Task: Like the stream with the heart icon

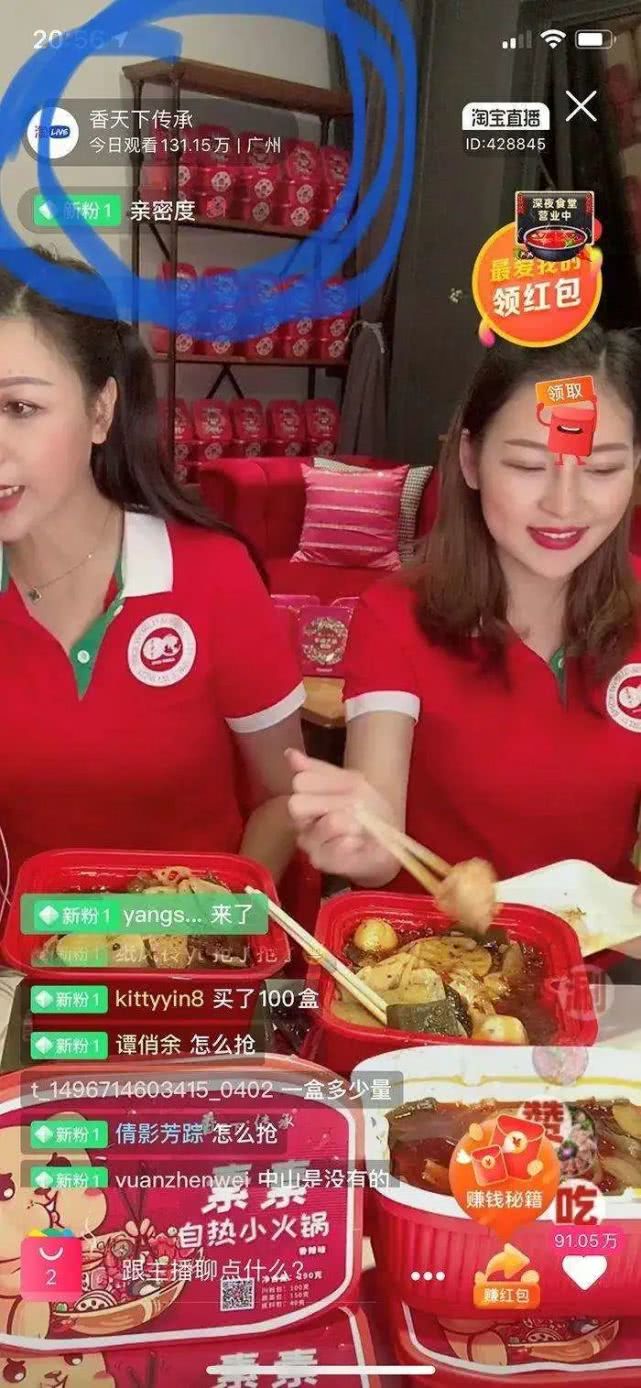Action: click(x=584, y=1272)
